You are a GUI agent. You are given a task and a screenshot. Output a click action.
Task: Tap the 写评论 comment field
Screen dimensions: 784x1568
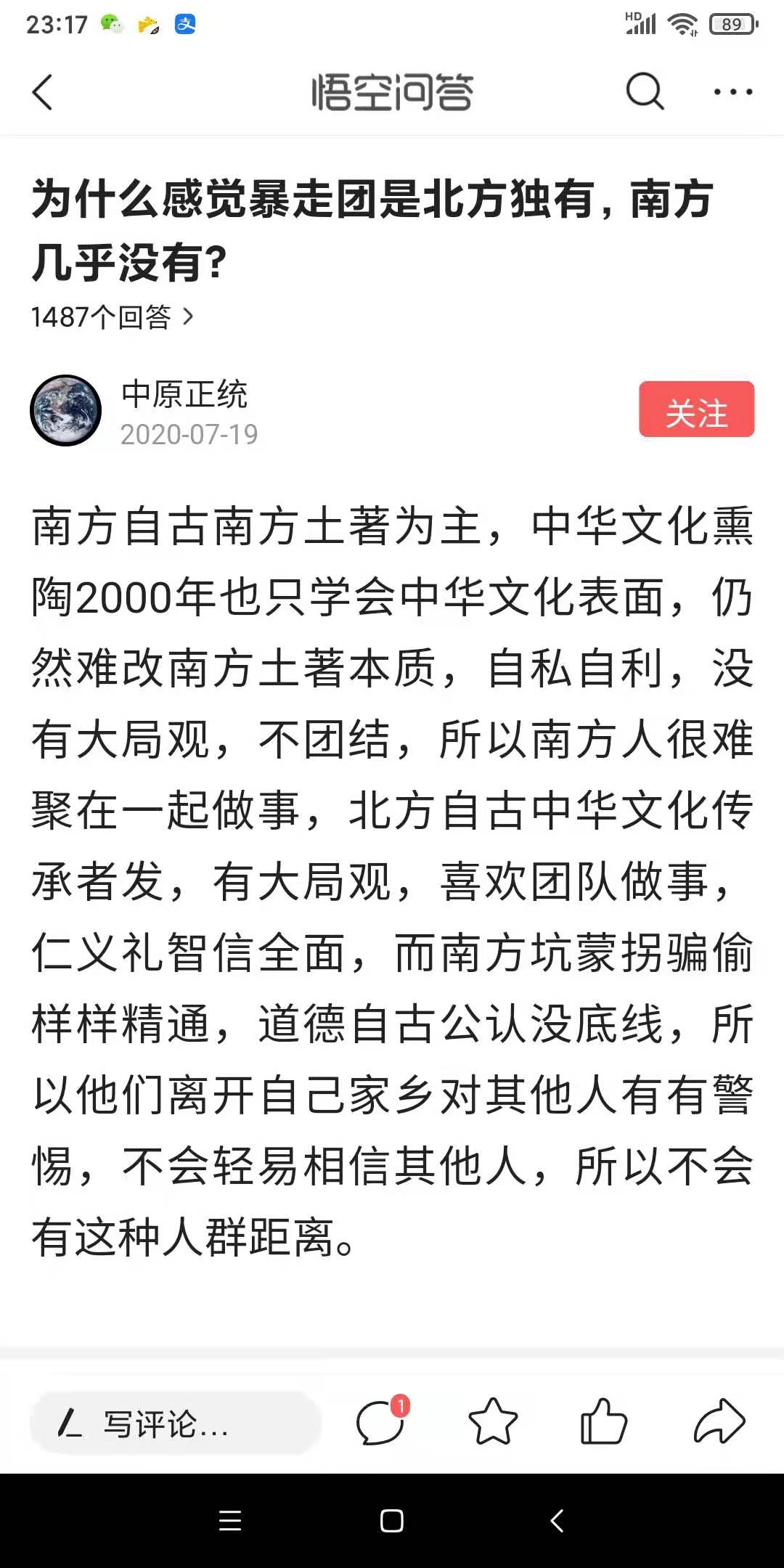pyautogui.click(x=174, y=1424)
